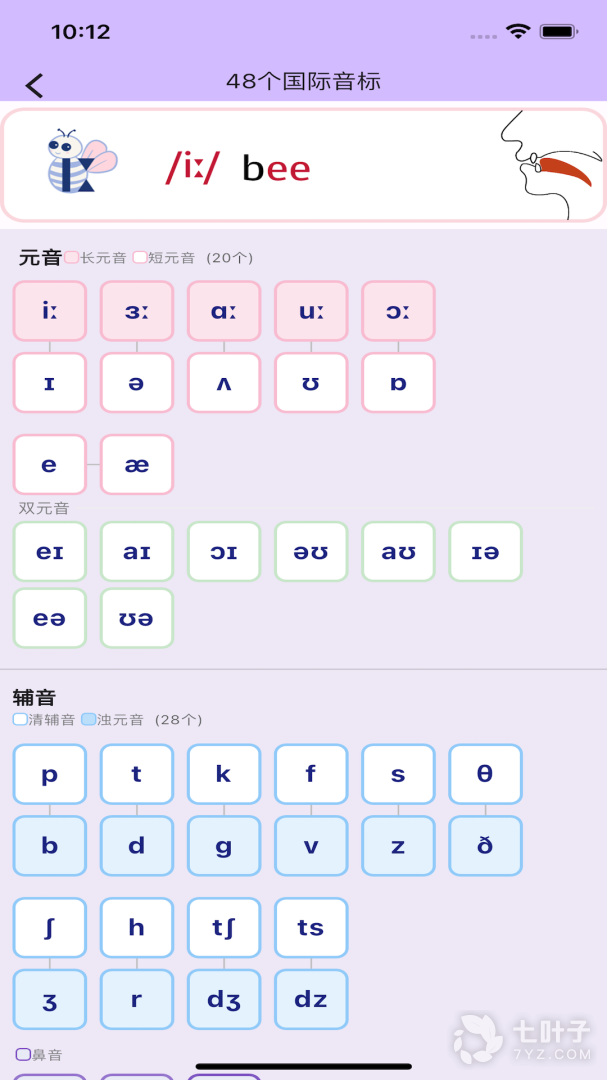Screen dimensions: 607x1080
Task: Tap the consonant p button
Action: coord(49,774)
